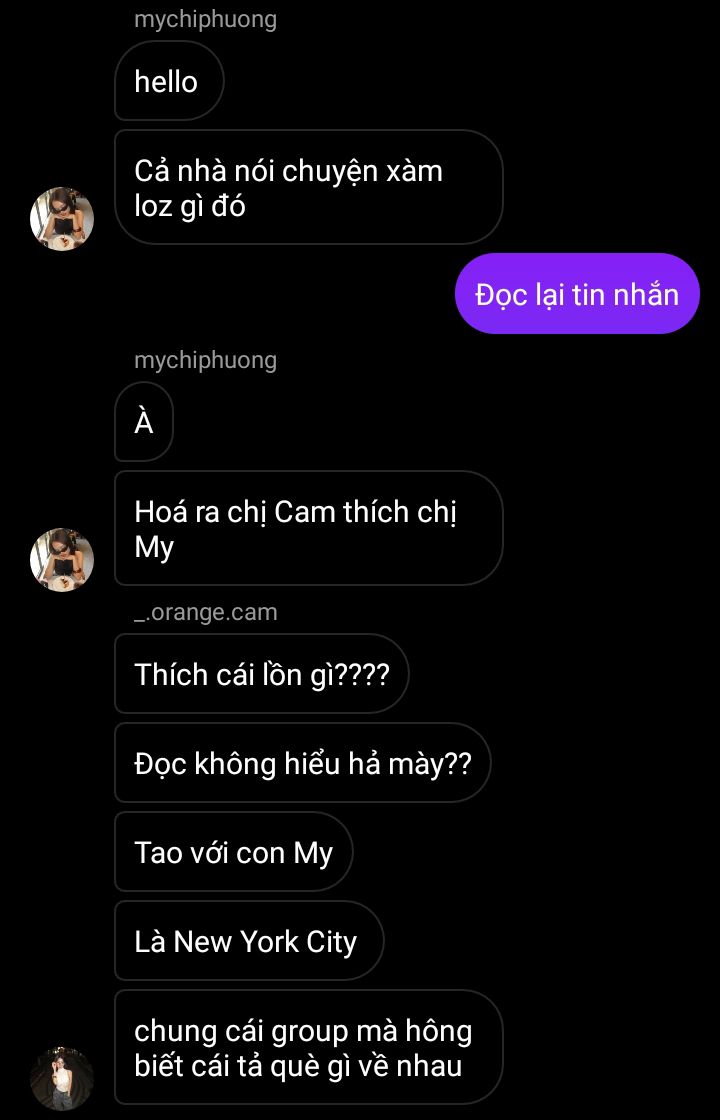View profile picture next to "Hoá ra chị Cam" message
The width and height of the screenshot is (720, 1120).
[62, 559]
